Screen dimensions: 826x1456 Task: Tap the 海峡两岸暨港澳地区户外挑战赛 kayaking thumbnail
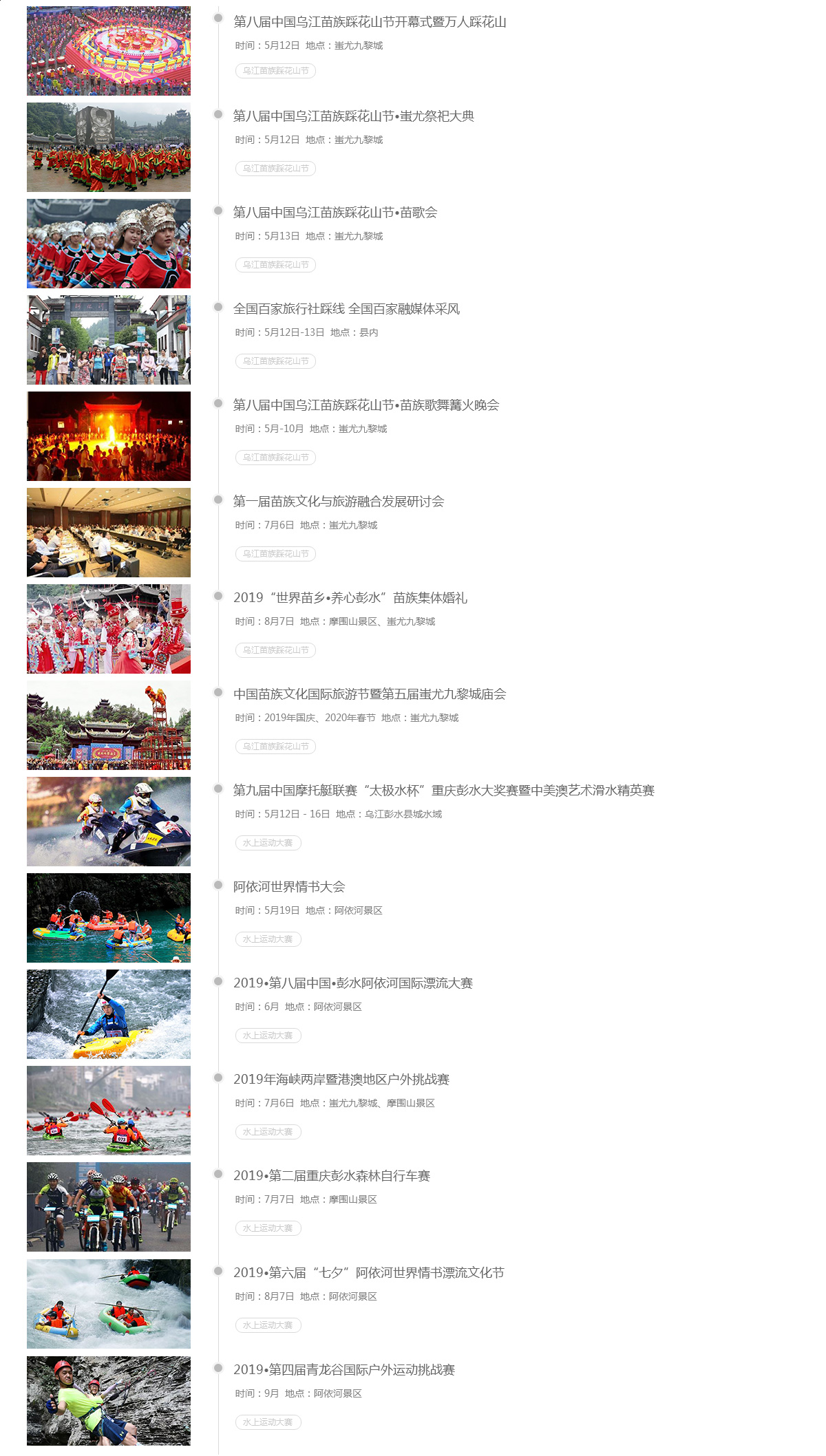(x=109, y=1111)
